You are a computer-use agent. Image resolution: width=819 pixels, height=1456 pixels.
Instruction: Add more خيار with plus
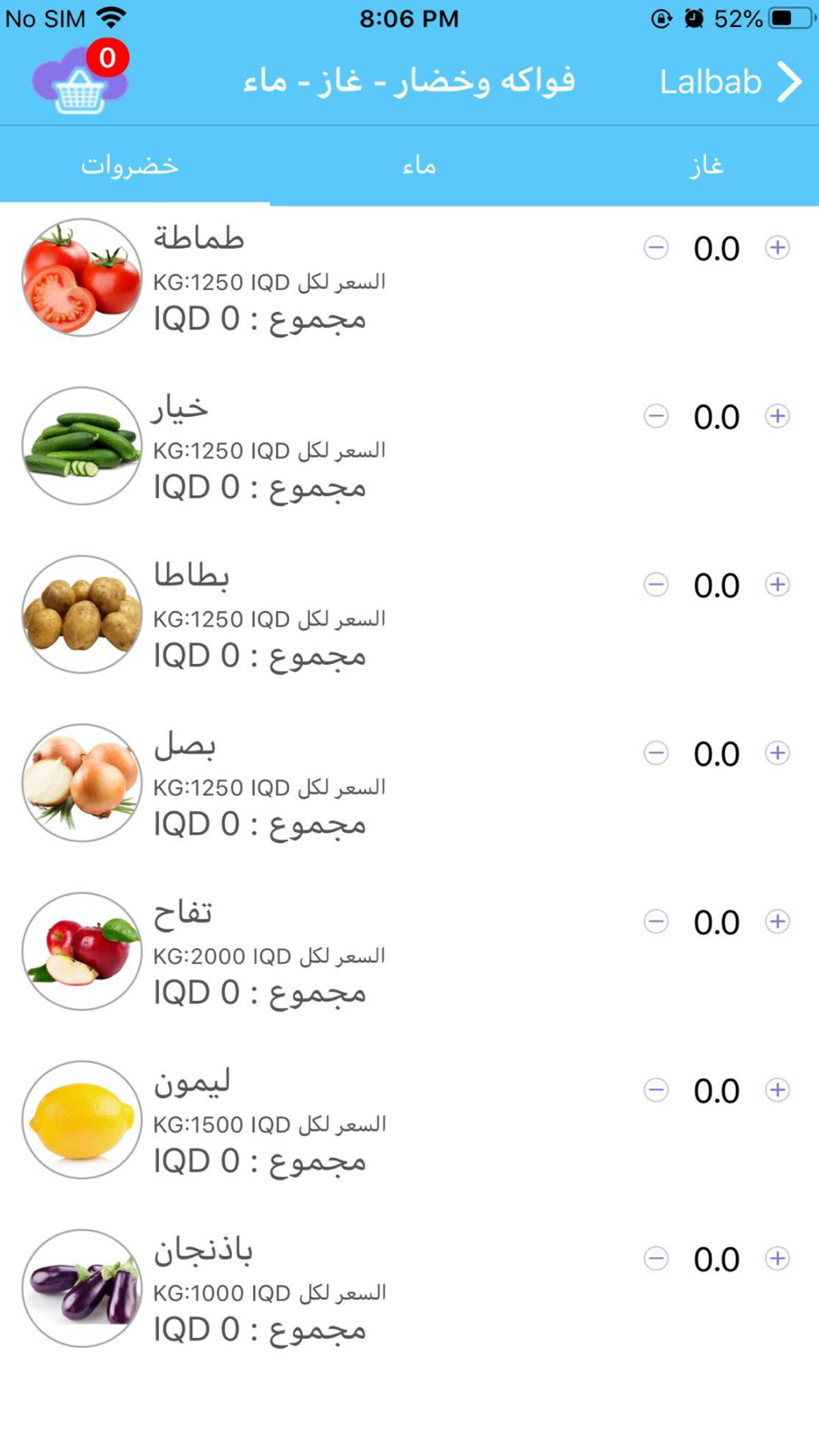(x=777, y=416)
